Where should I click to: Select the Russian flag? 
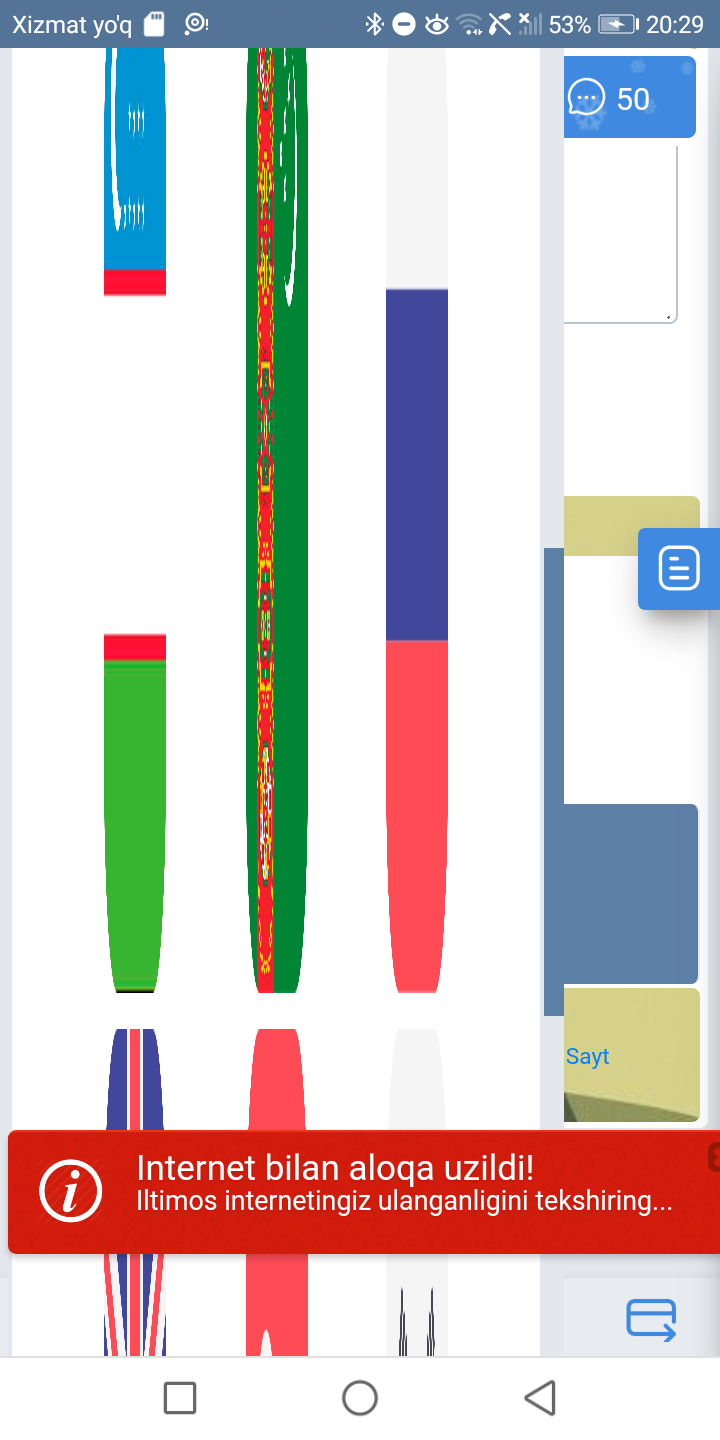417,520
